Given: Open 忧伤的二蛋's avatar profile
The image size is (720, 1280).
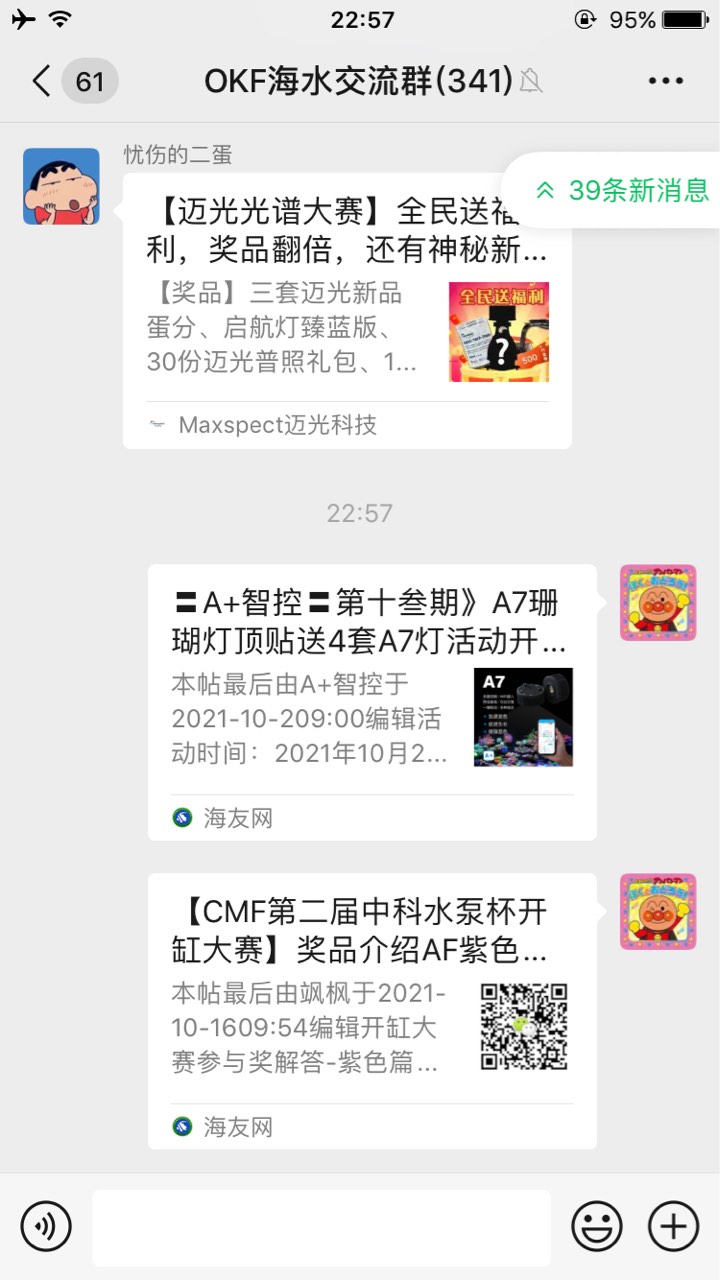Looking at the screenshot, I should [x=61, y=186].
